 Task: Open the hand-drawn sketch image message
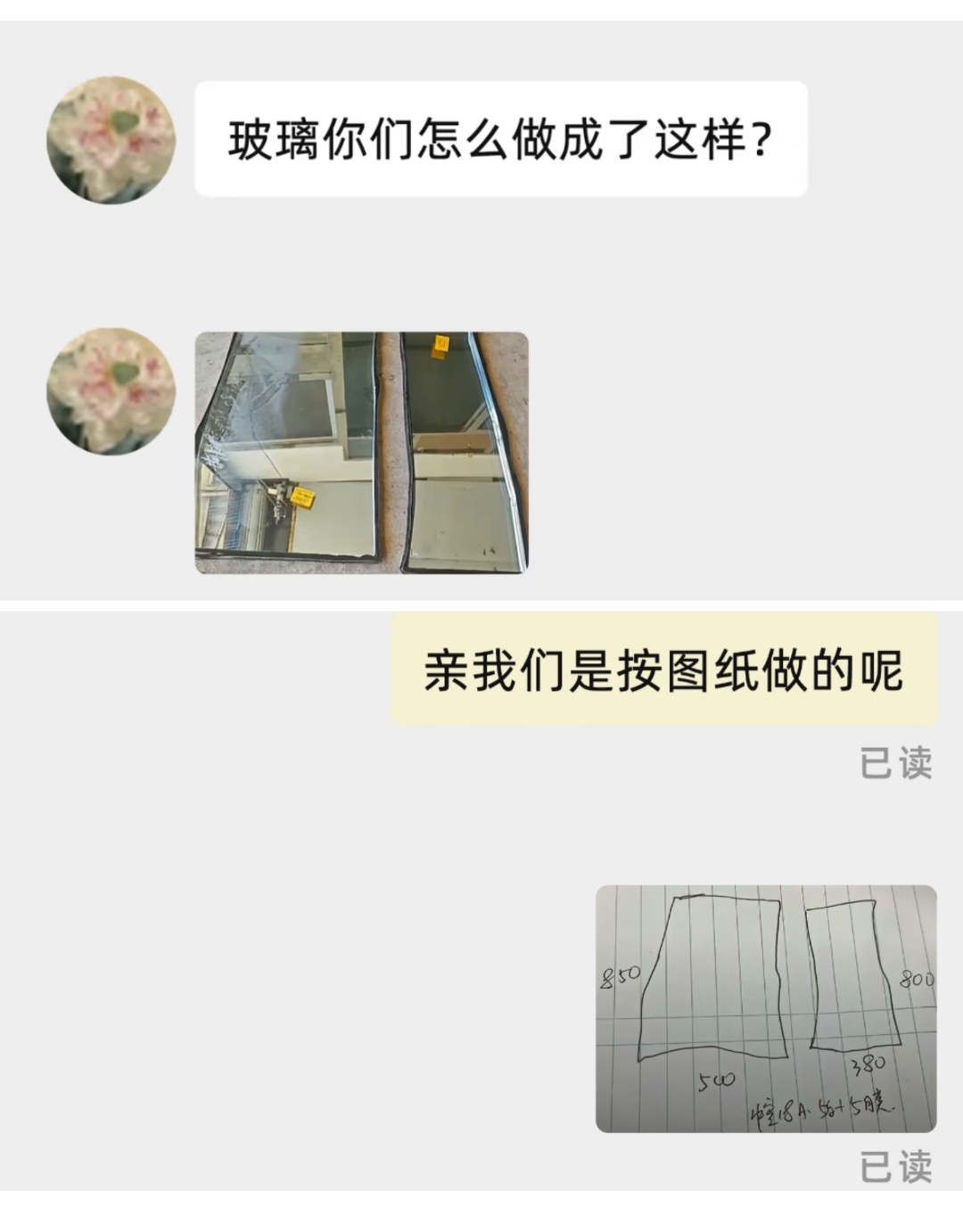[766, 1008]
